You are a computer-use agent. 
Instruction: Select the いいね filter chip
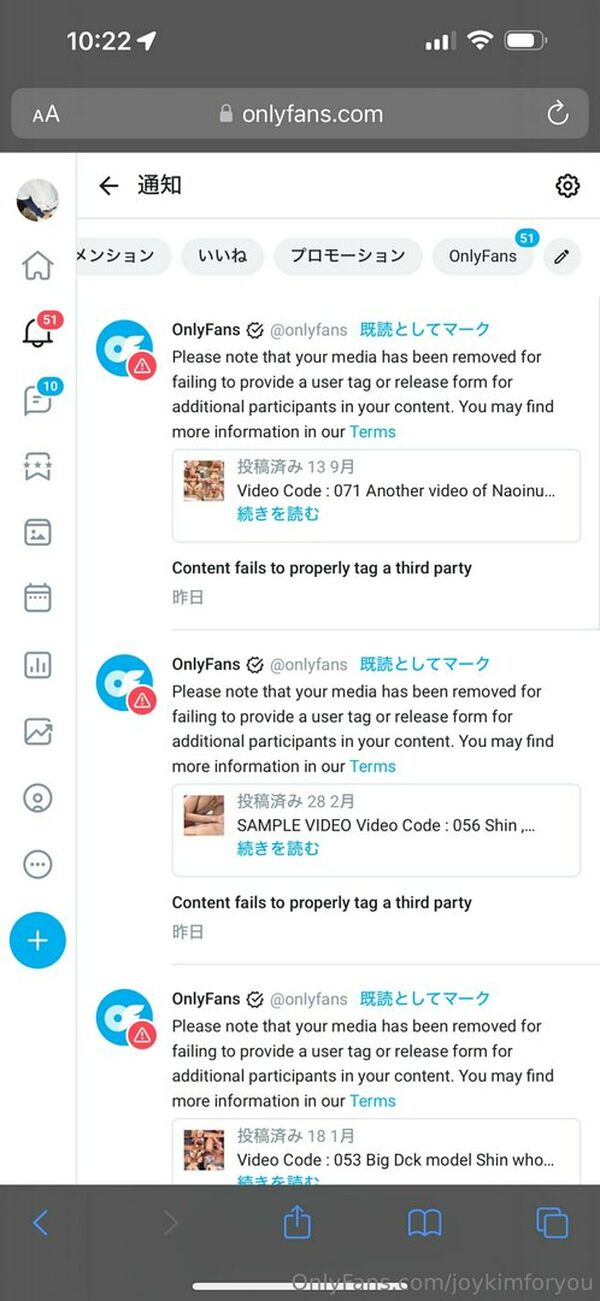click(x=222, y=256)
